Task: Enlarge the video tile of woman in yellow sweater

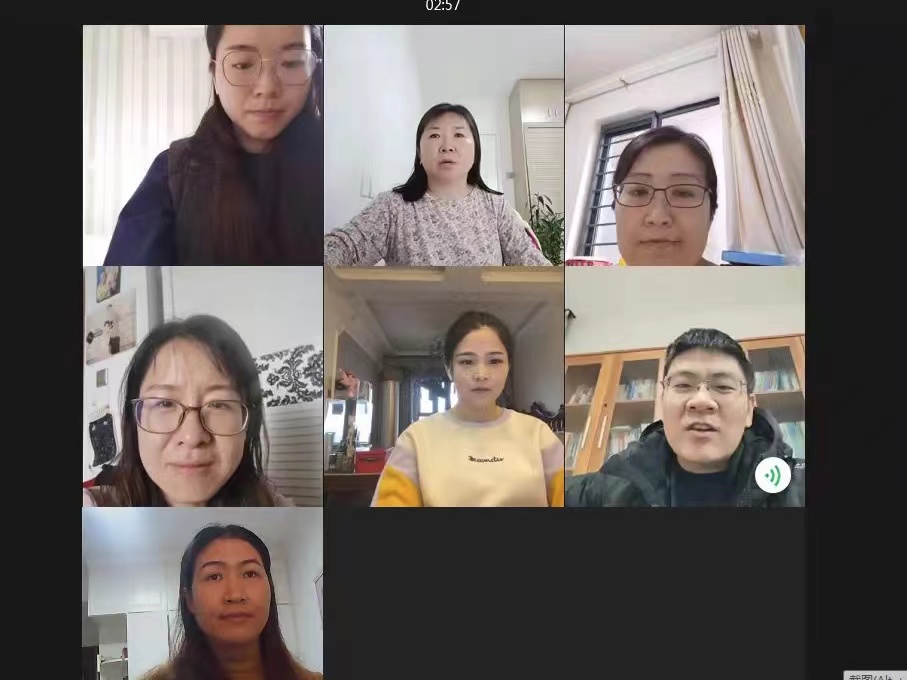Action: (444, 386)
